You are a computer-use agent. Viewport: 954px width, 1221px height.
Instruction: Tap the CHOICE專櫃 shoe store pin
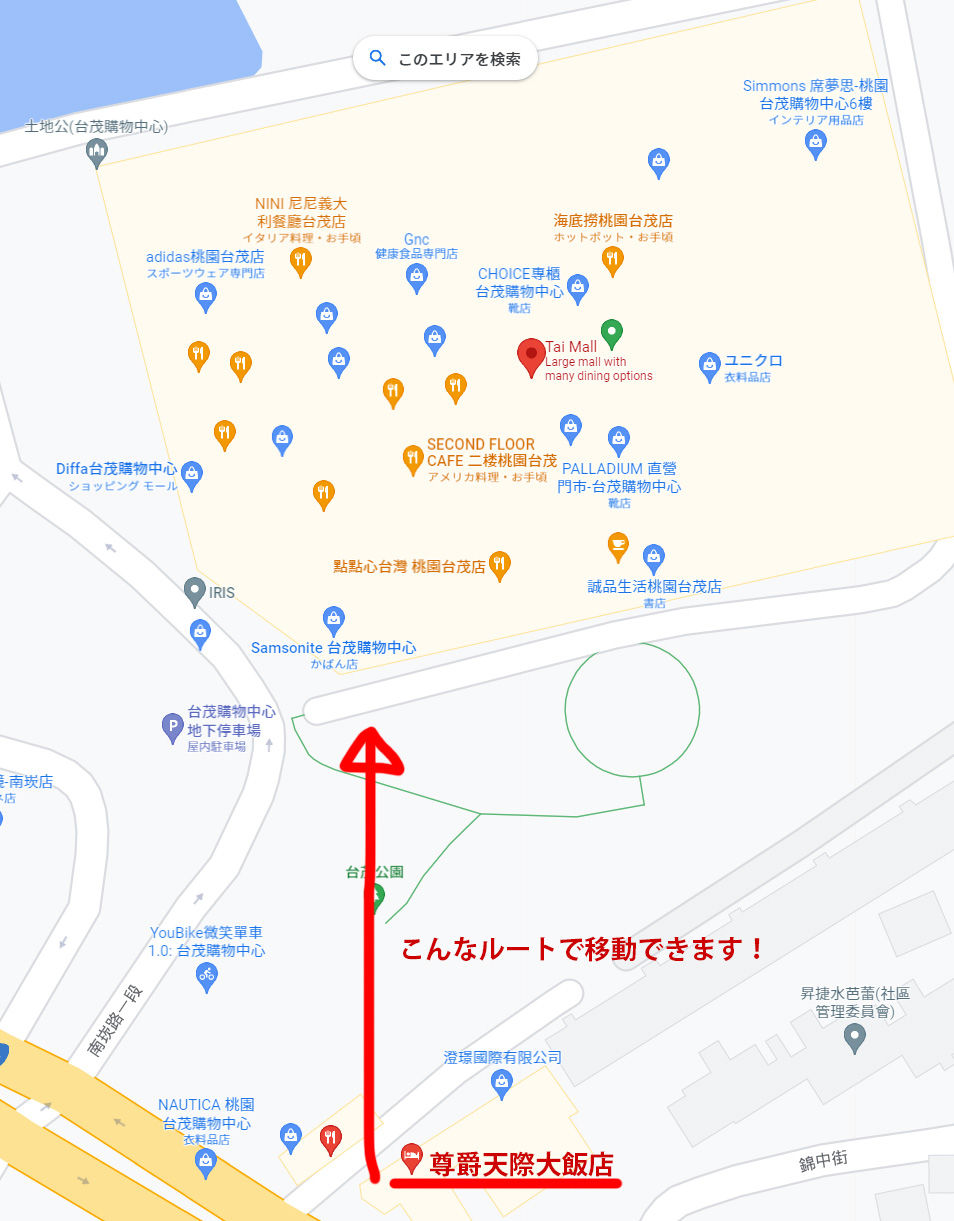(578, 288)
